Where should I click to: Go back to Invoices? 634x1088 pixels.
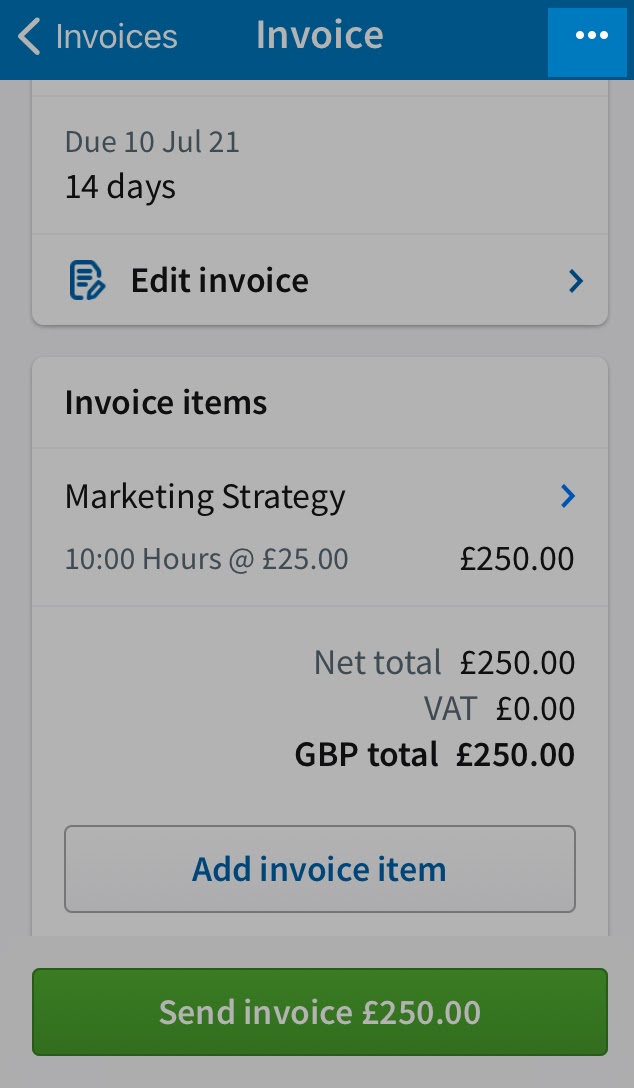tap(98, 37)
